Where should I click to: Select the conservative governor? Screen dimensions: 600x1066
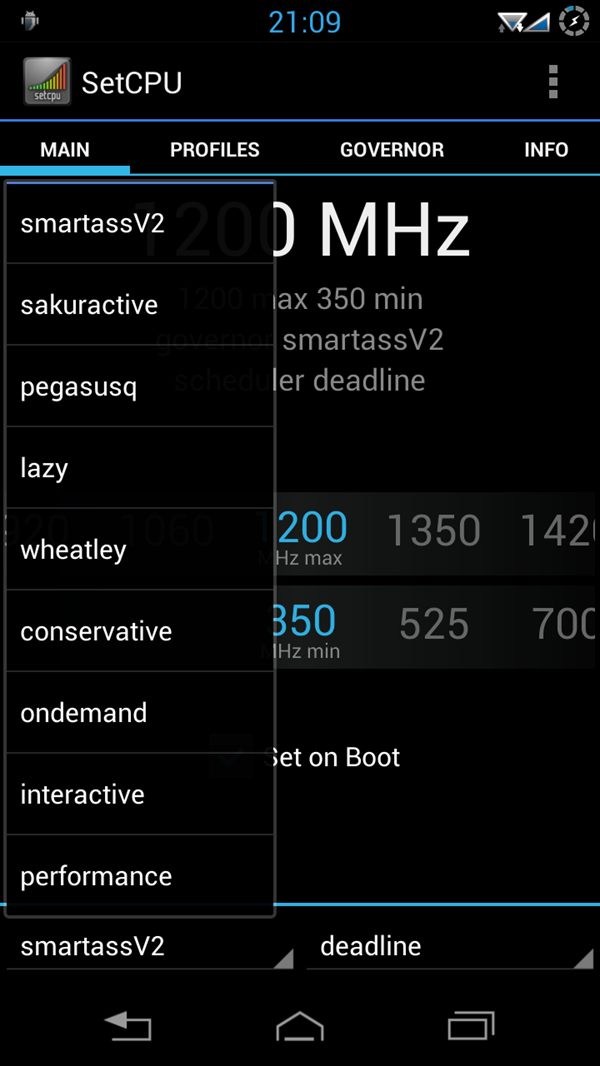(x=140, y=632)
